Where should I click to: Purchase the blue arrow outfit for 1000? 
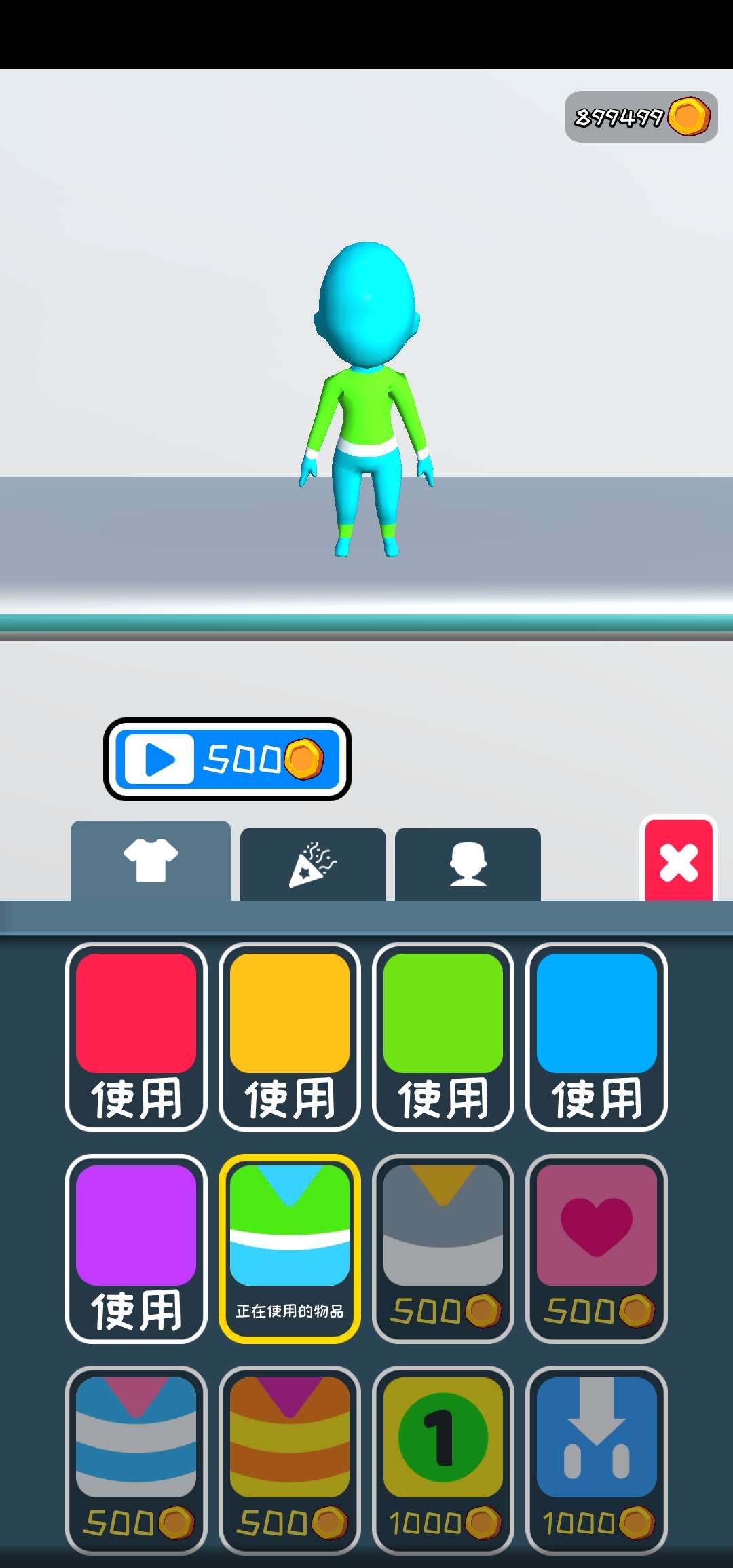[596, 1459]
